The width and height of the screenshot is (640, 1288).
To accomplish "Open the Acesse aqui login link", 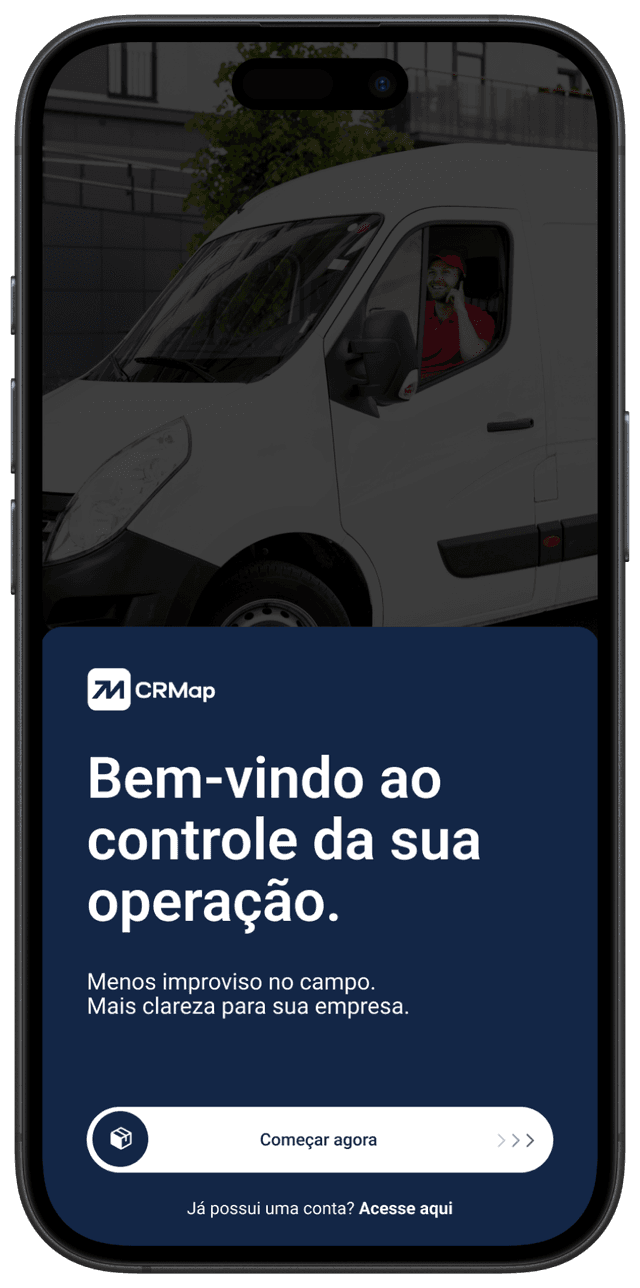I will click(x=406, y=1209).
